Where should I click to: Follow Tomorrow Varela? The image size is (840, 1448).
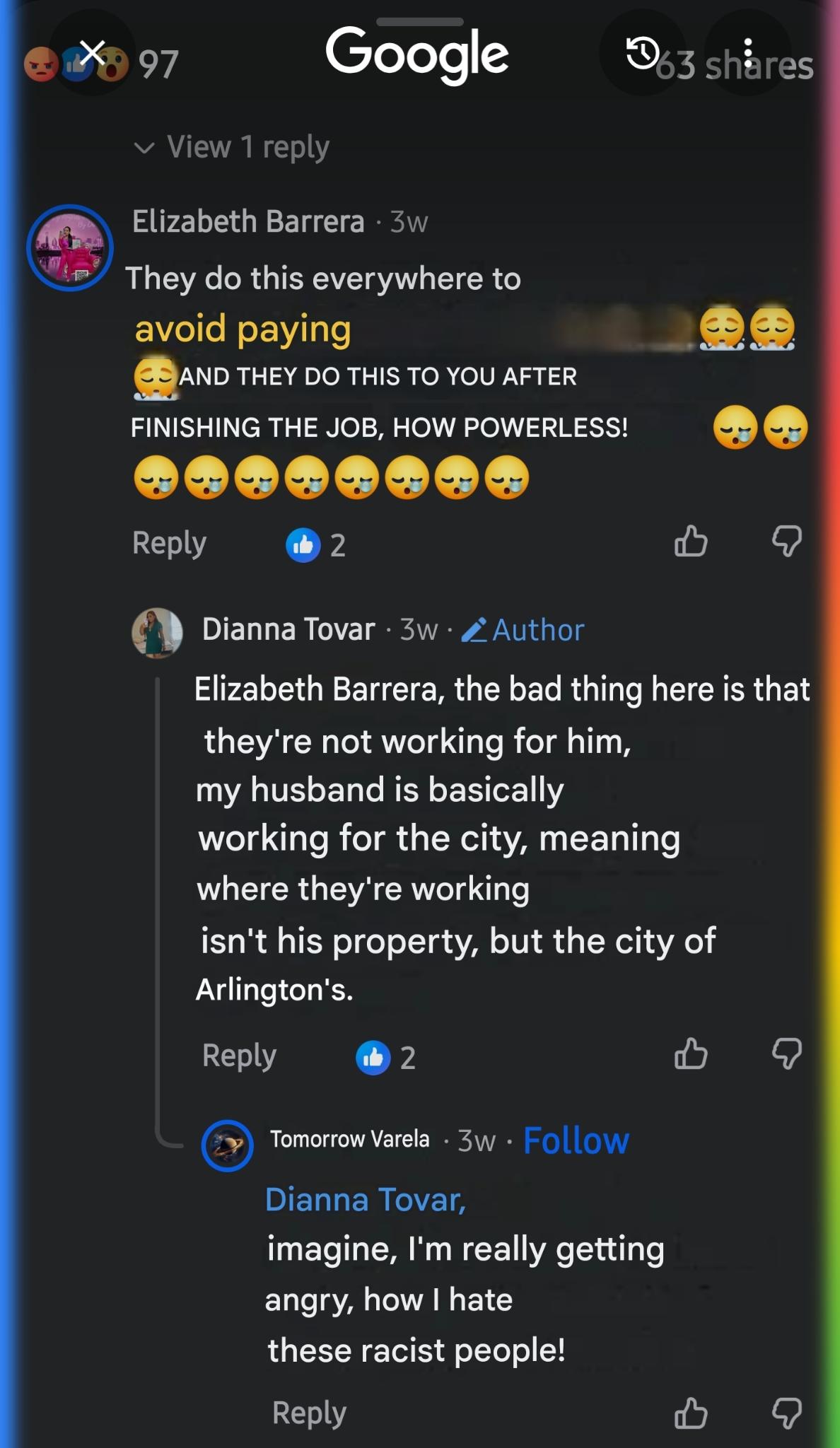(576, 1140)
